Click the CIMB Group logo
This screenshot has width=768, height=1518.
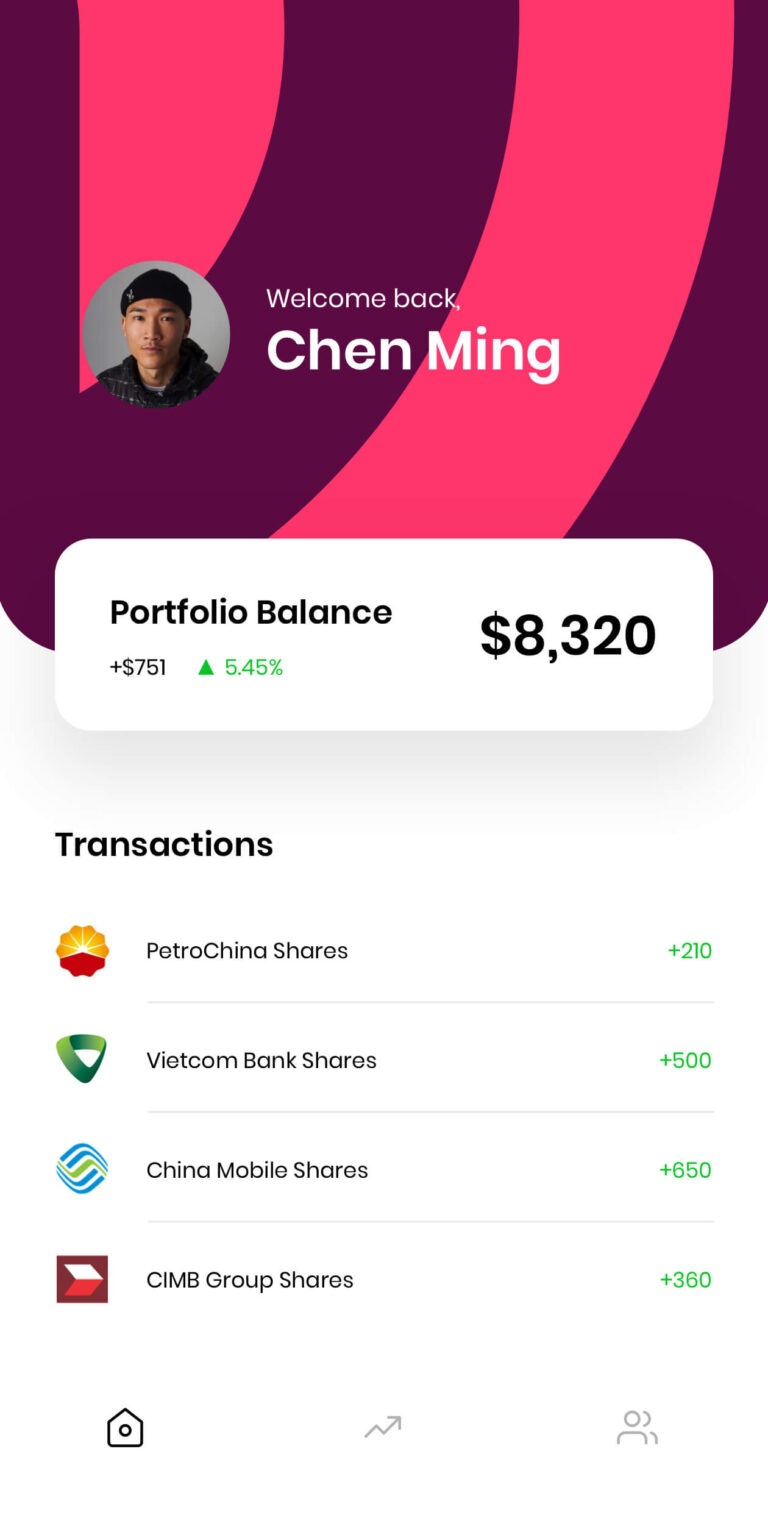pos(81,1279)
